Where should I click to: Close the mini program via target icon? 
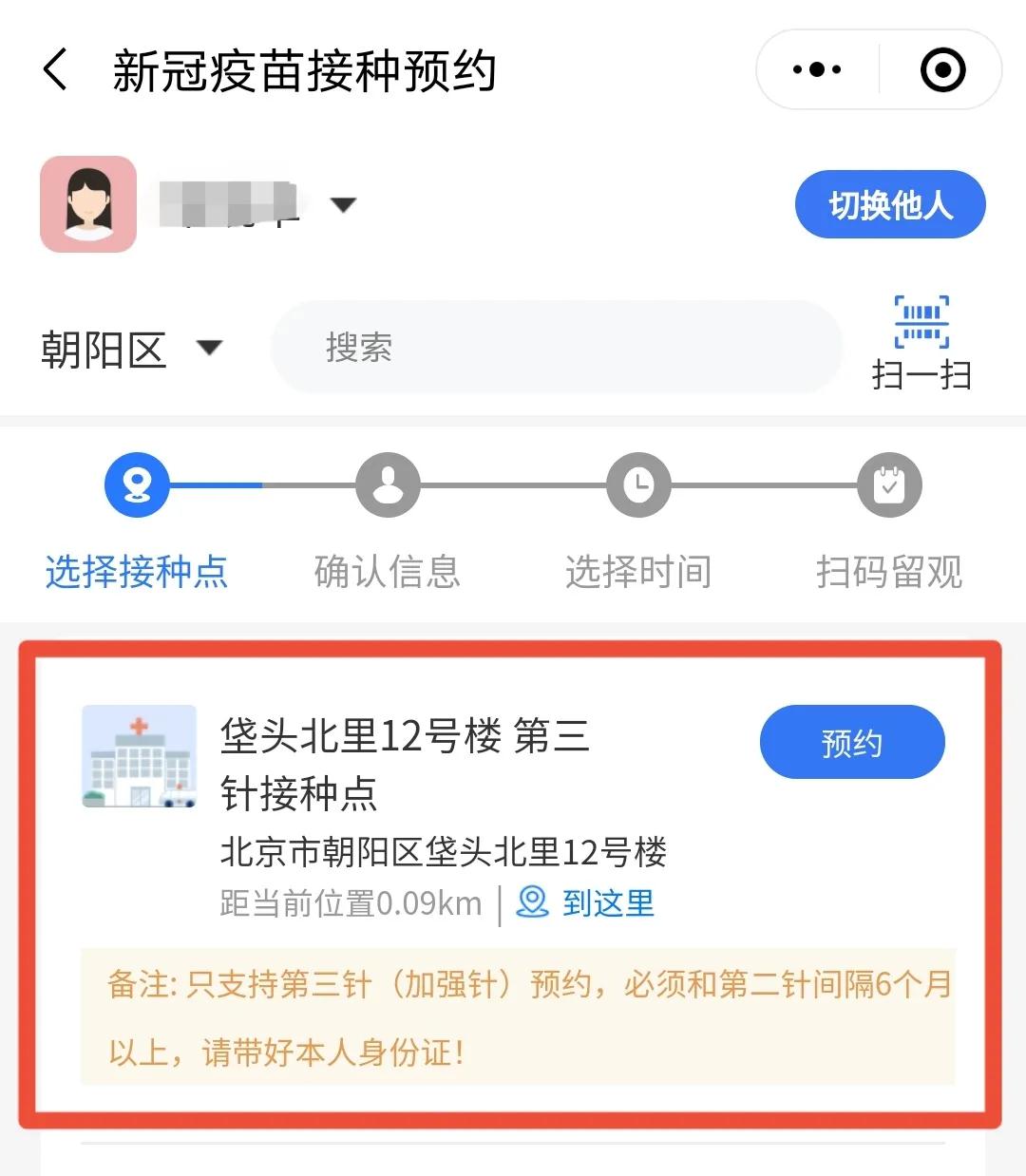(942, 69)
